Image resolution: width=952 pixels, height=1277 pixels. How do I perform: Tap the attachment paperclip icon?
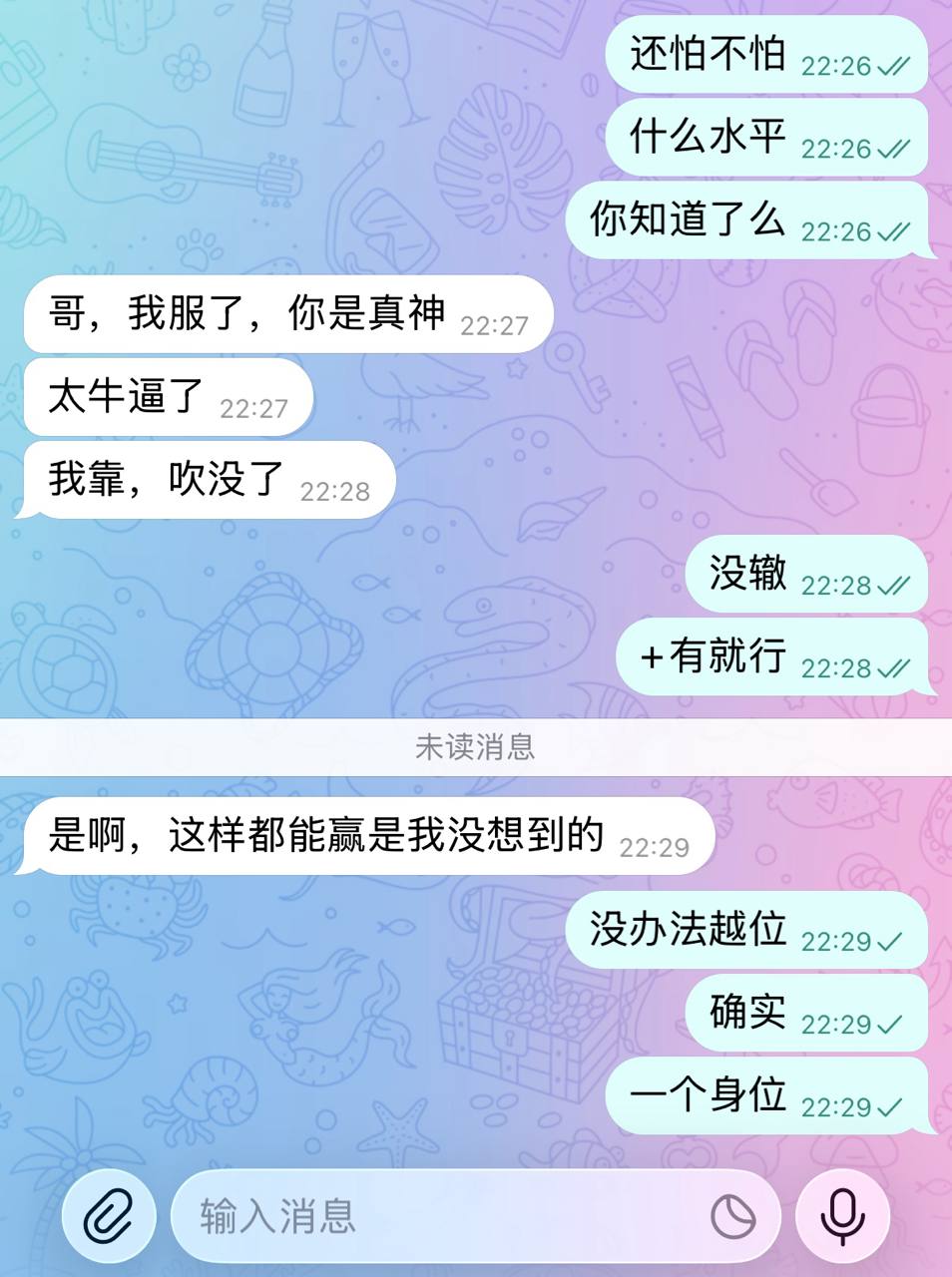click(x=108, y=1216)
